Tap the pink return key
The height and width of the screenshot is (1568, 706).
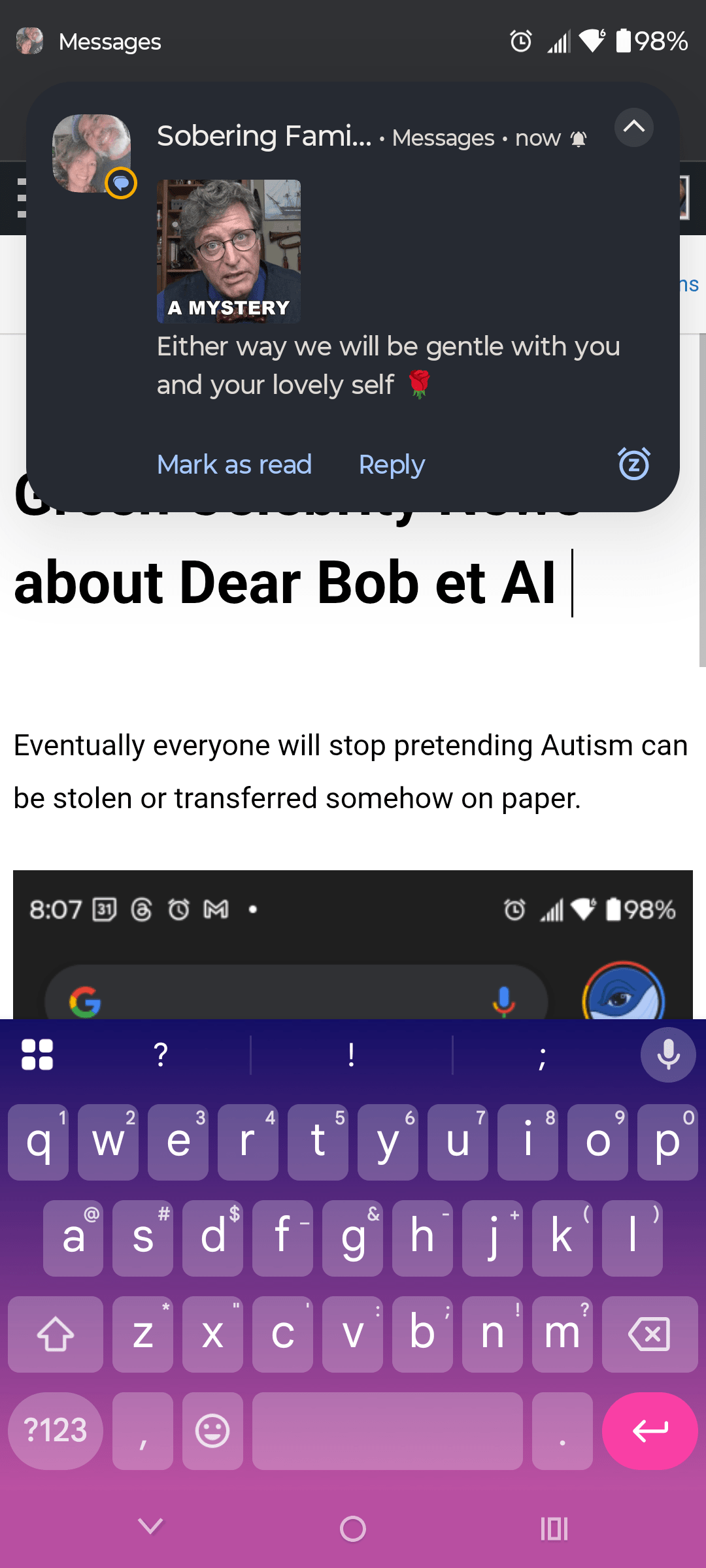(649, 1431)
